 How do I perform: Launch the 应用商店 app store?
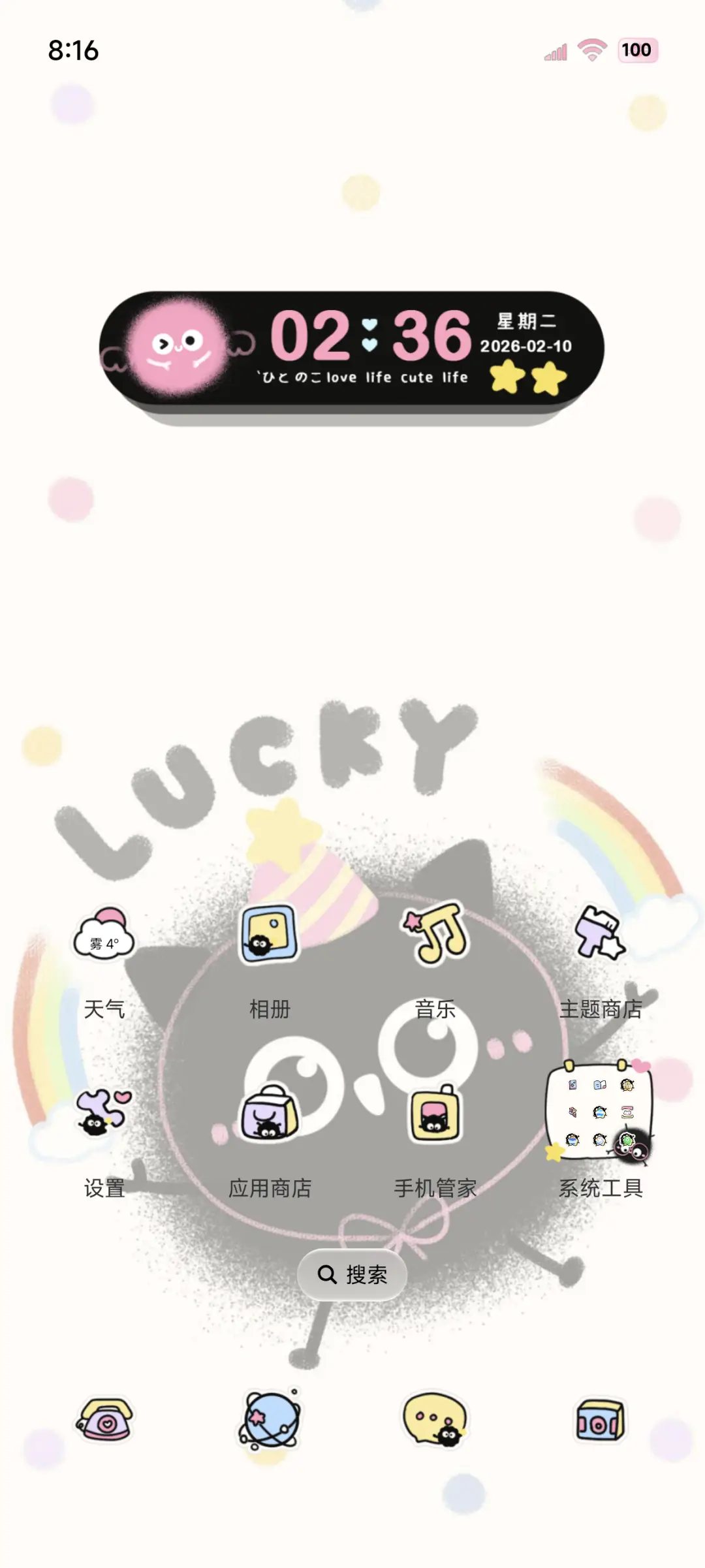pyautogui.click(x=270, y=1114)
